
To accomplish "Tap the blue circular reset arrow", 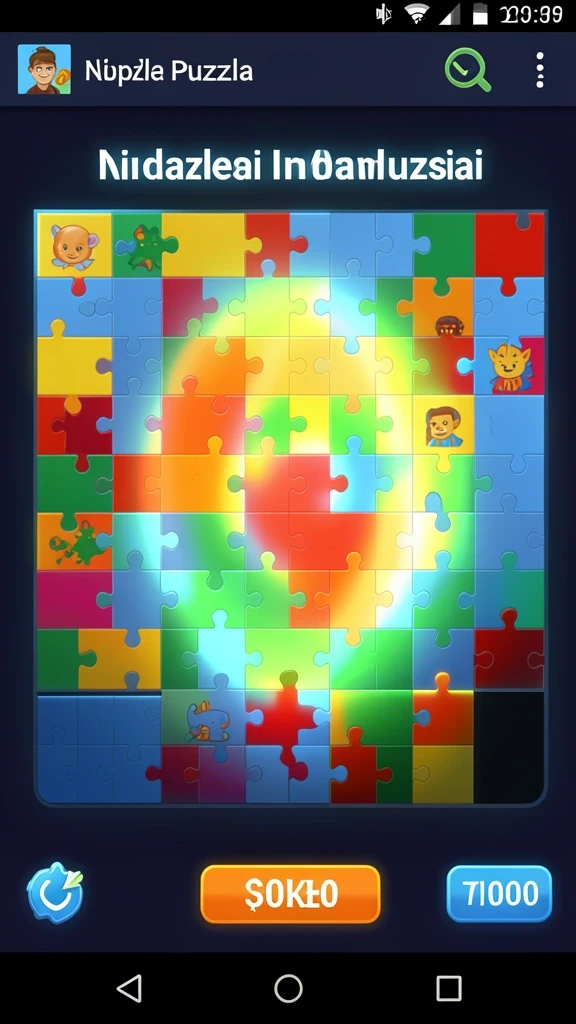I will point(56,892).
